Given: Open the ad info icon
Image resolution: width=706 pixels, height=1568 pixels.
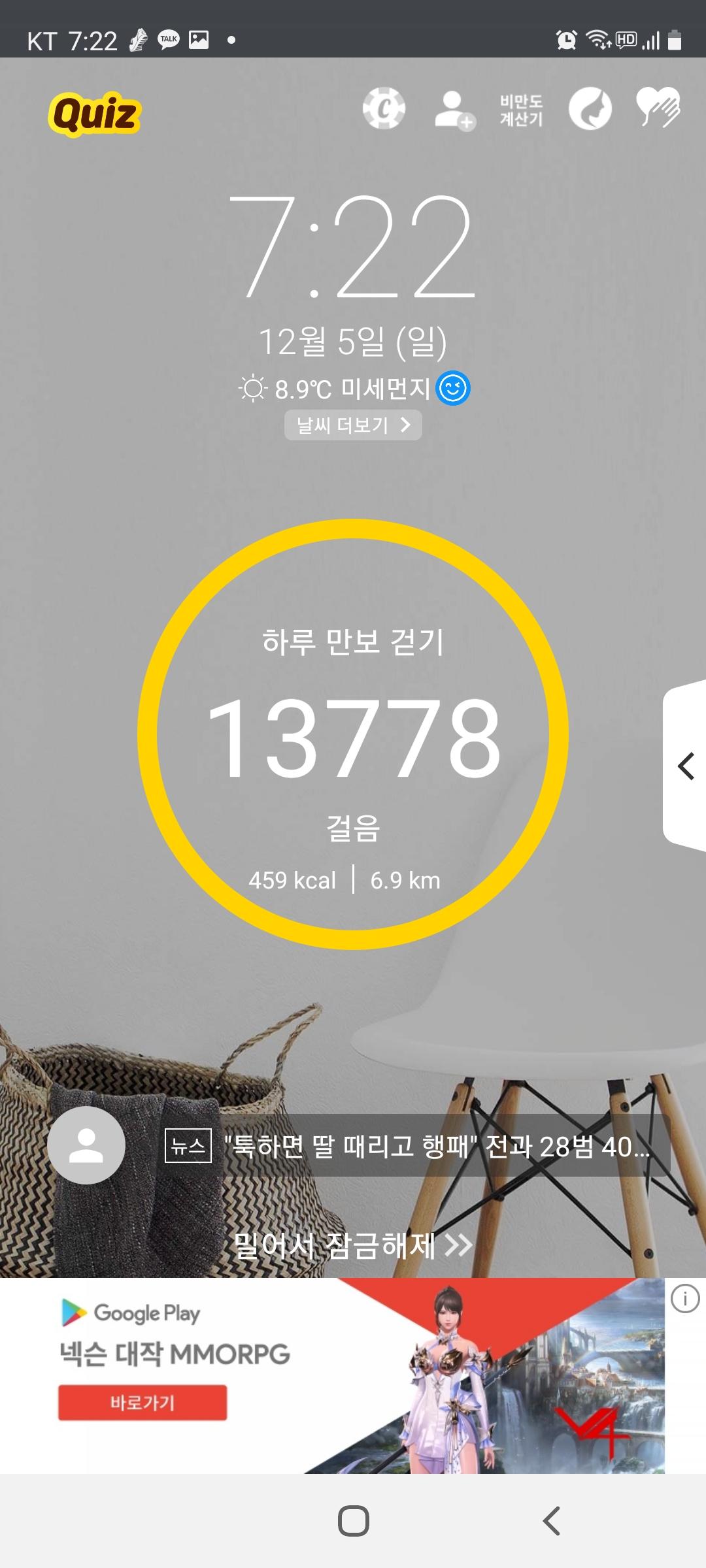Looking at the screenshot, I should pos(685,1299).
